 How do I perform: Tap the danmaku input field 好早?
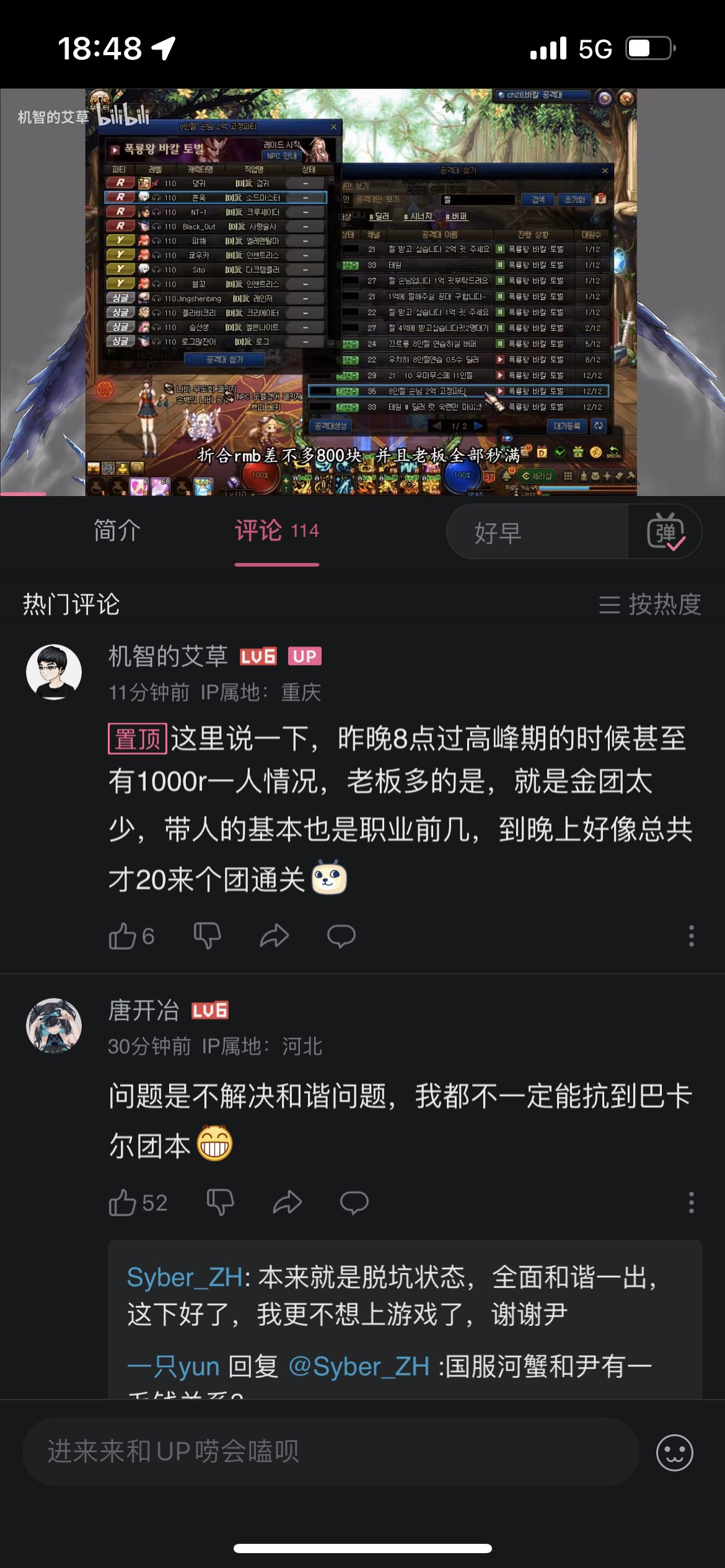537,532
